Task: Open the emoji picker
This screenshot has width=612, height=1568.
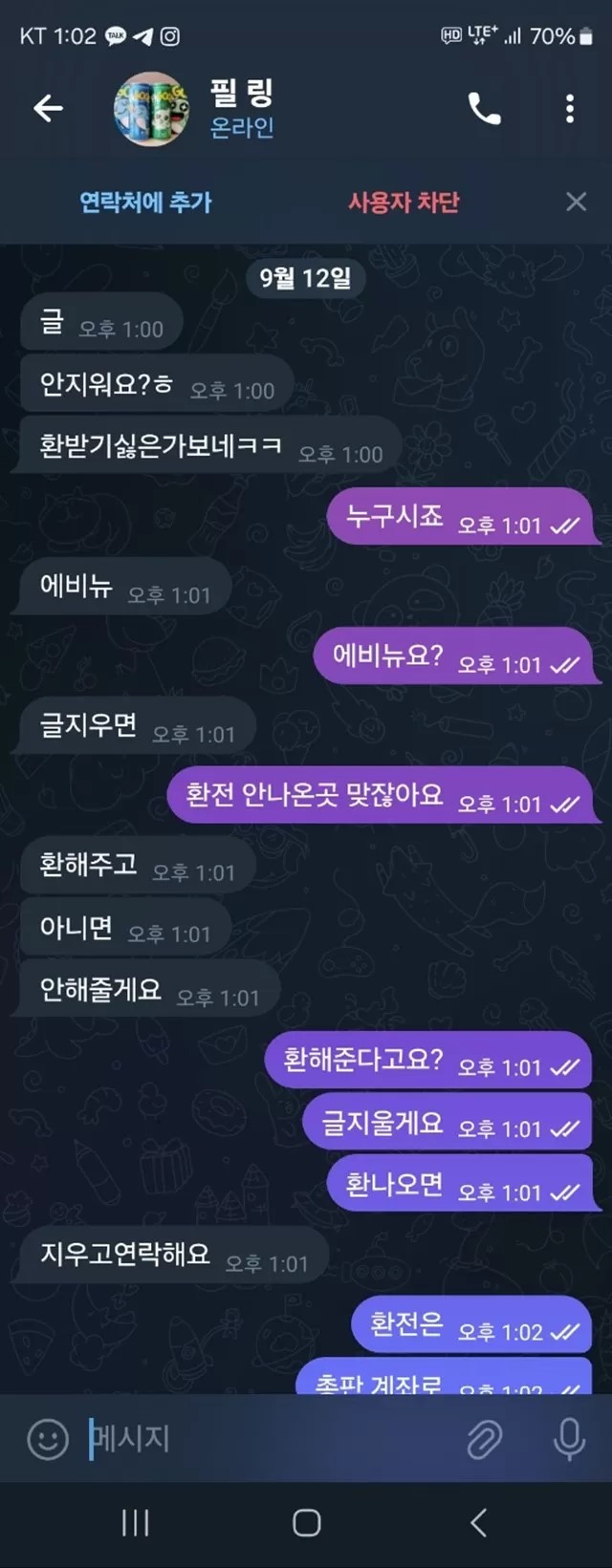Action: coord(48,1438)
